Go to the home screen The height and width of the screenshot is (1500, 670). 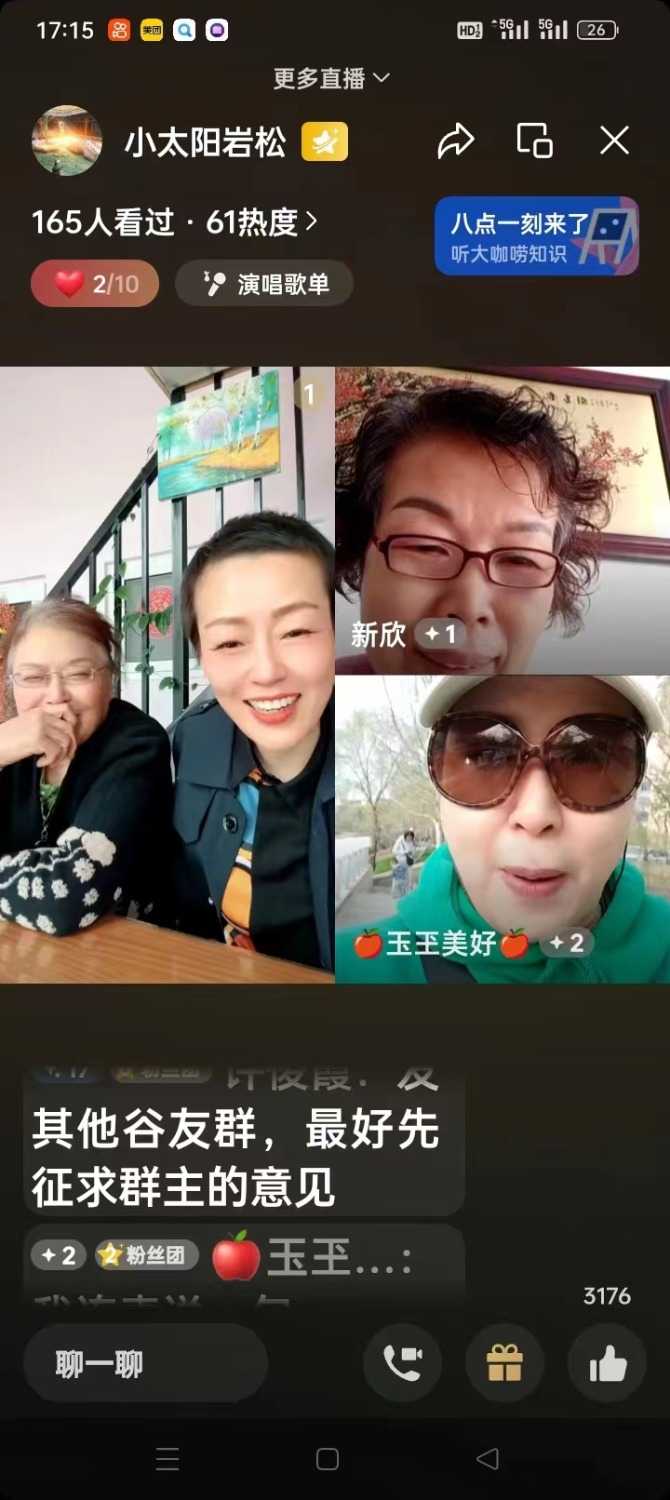coord(327,1459)
